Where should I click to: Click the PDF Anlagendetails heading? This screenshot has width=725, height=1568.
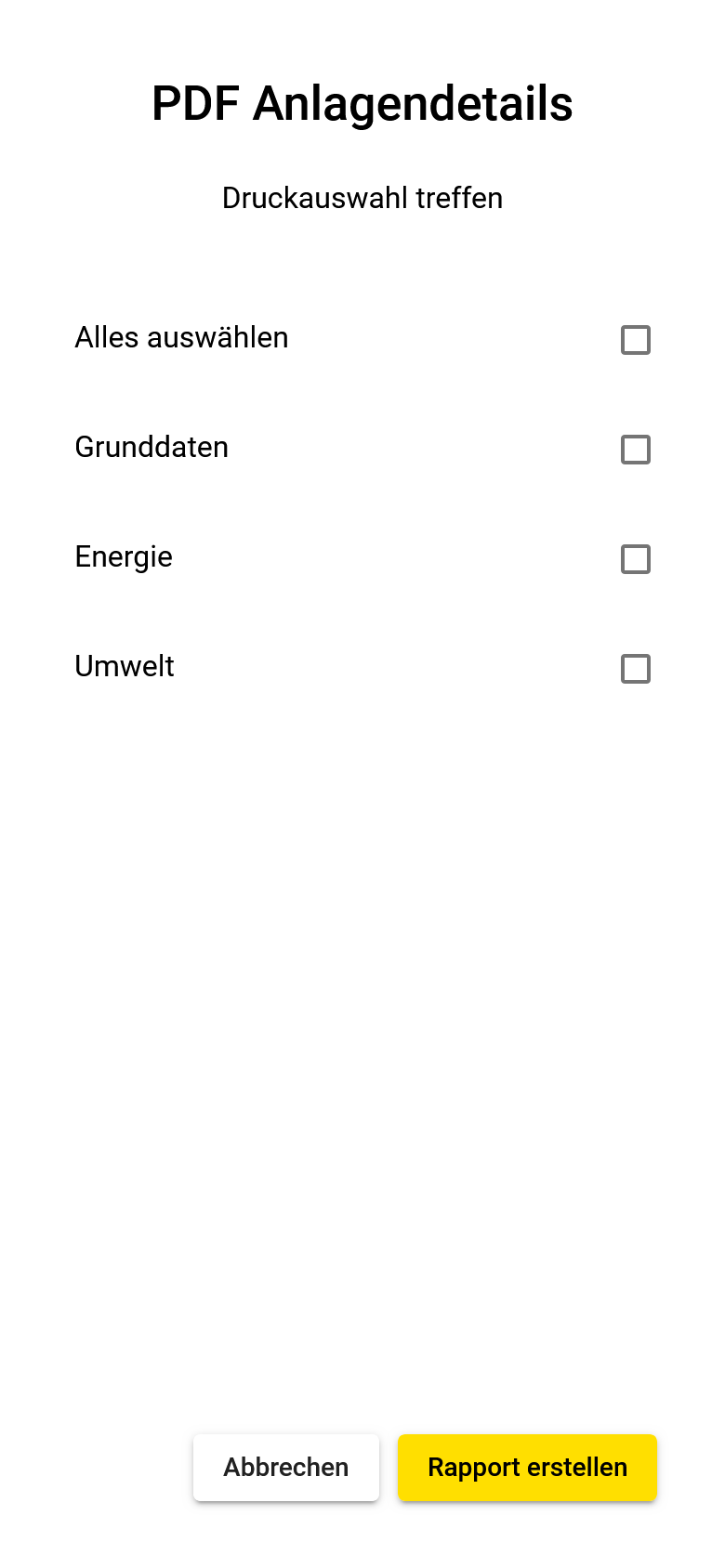coord(362,104)
